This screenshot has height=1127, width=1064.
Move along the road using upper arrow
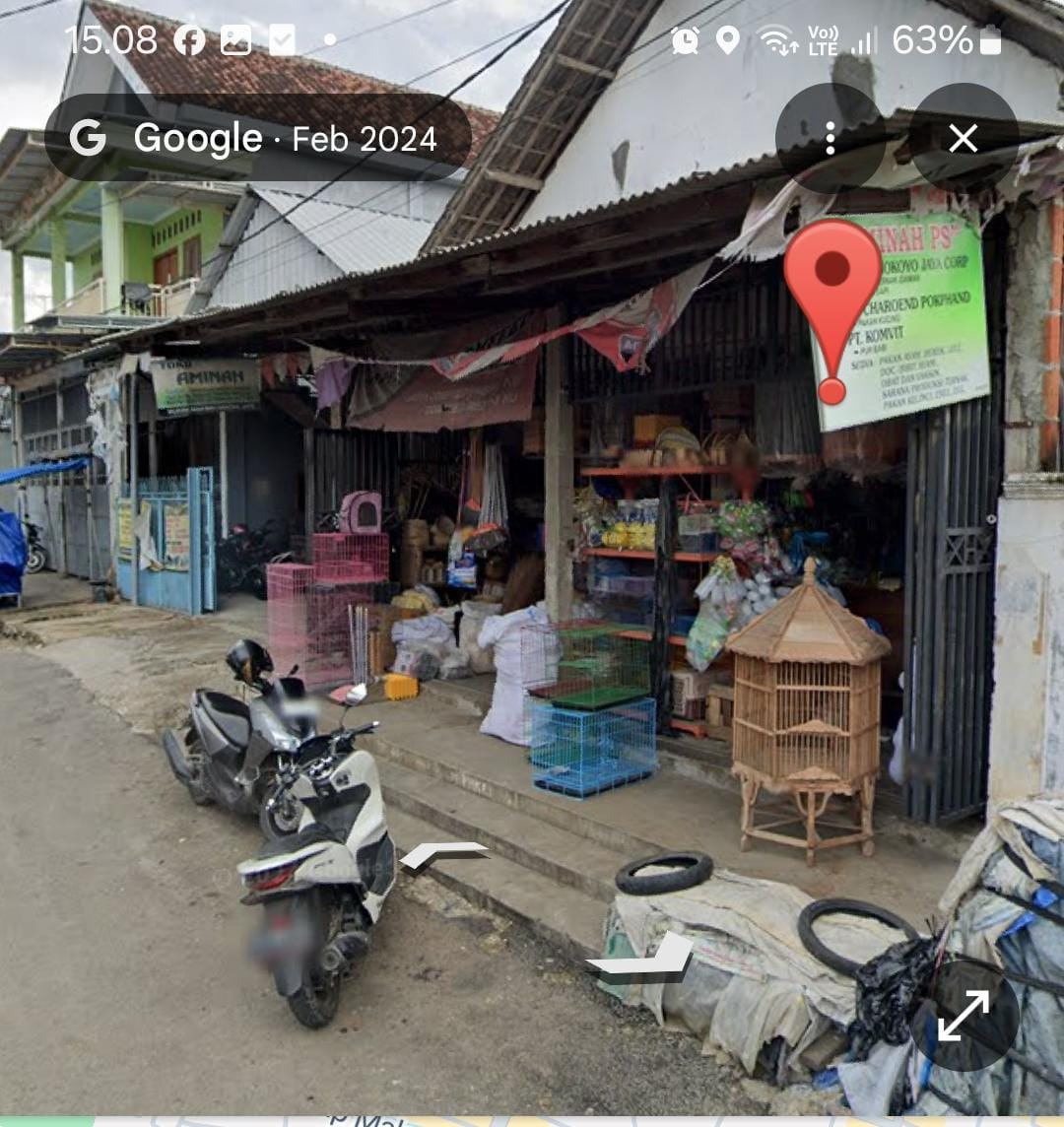444,855
